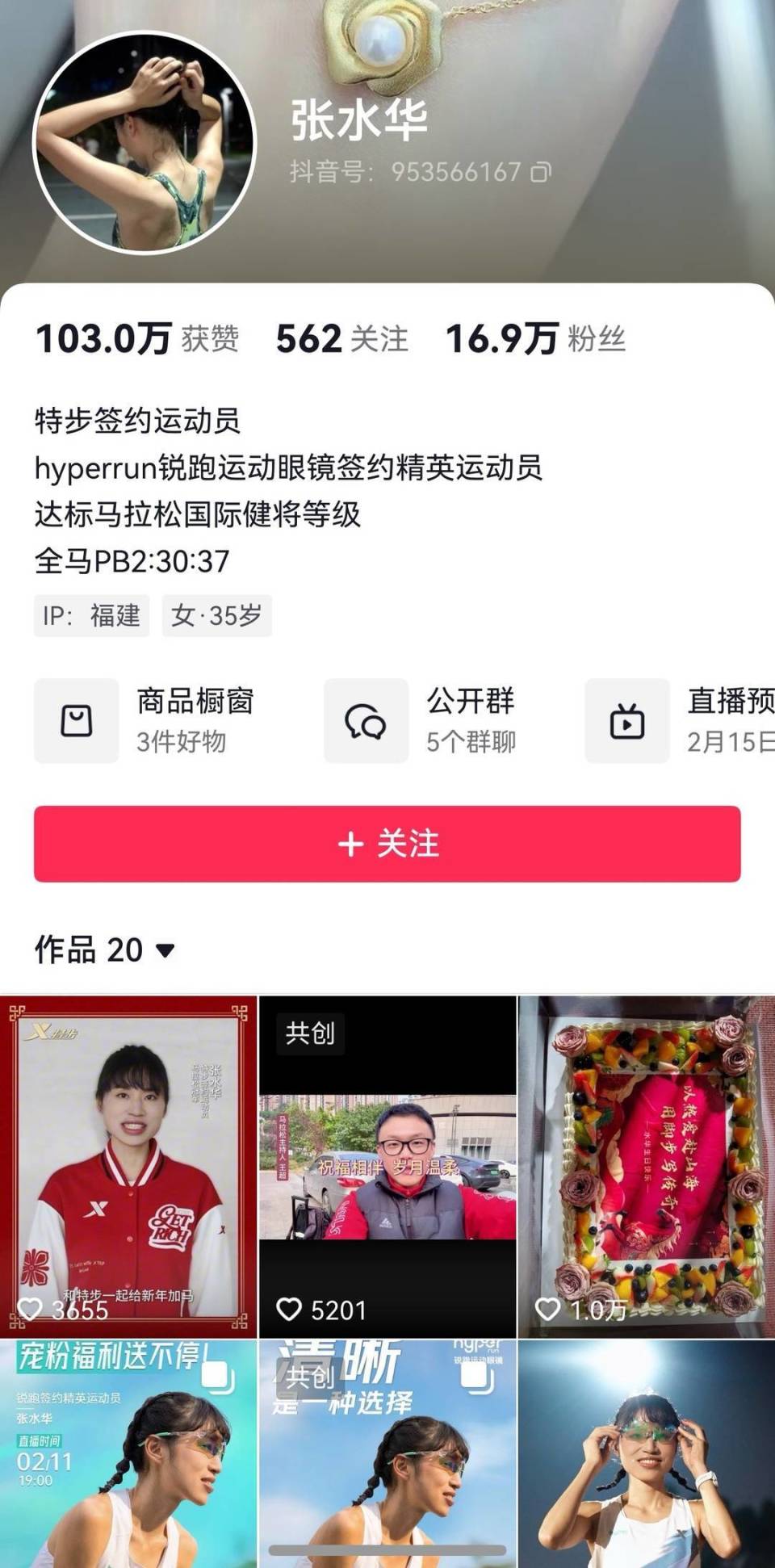
Task: Tap the 女·35岁 info tag
Action: 217,616
